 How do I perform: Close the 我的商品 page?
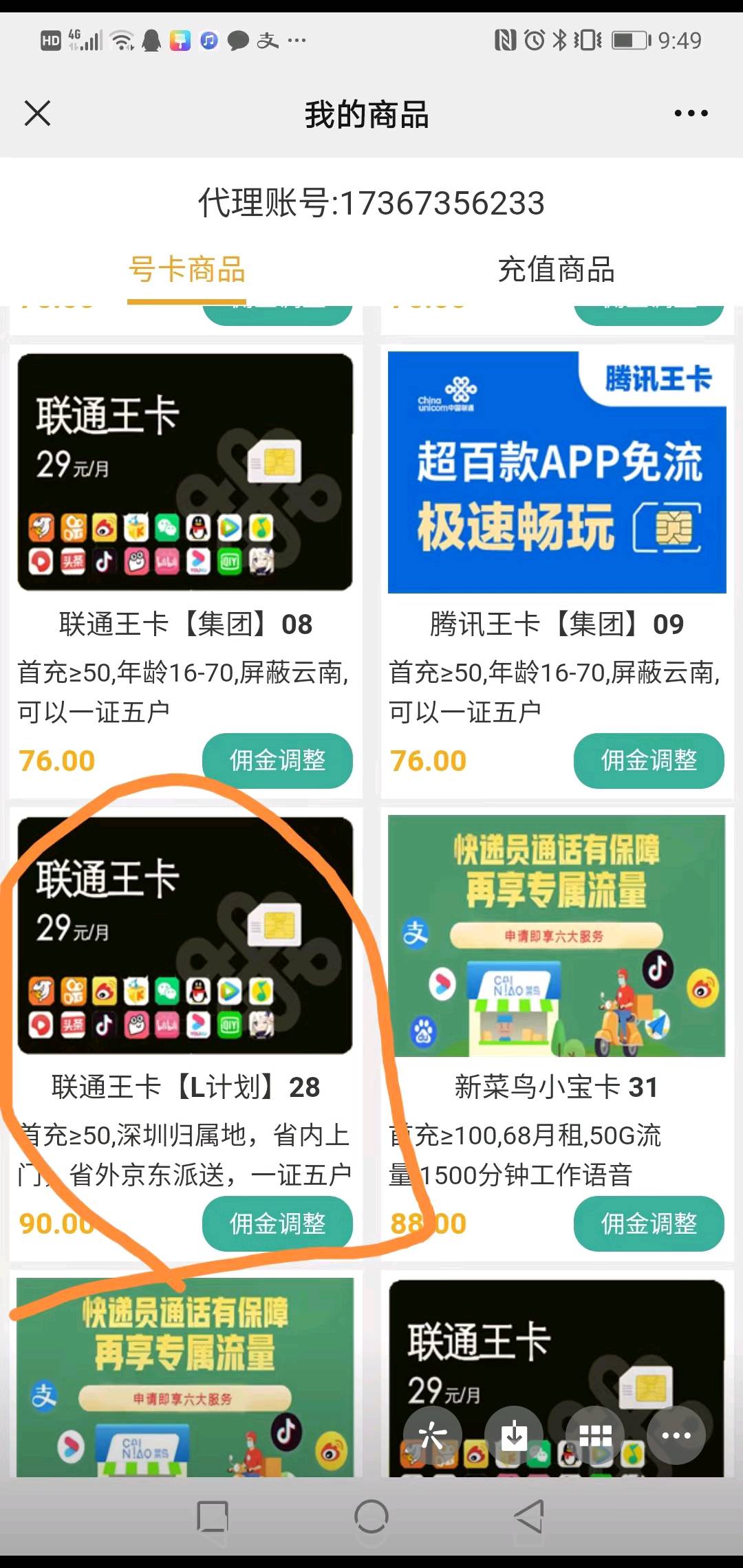[x=38, y=113]
